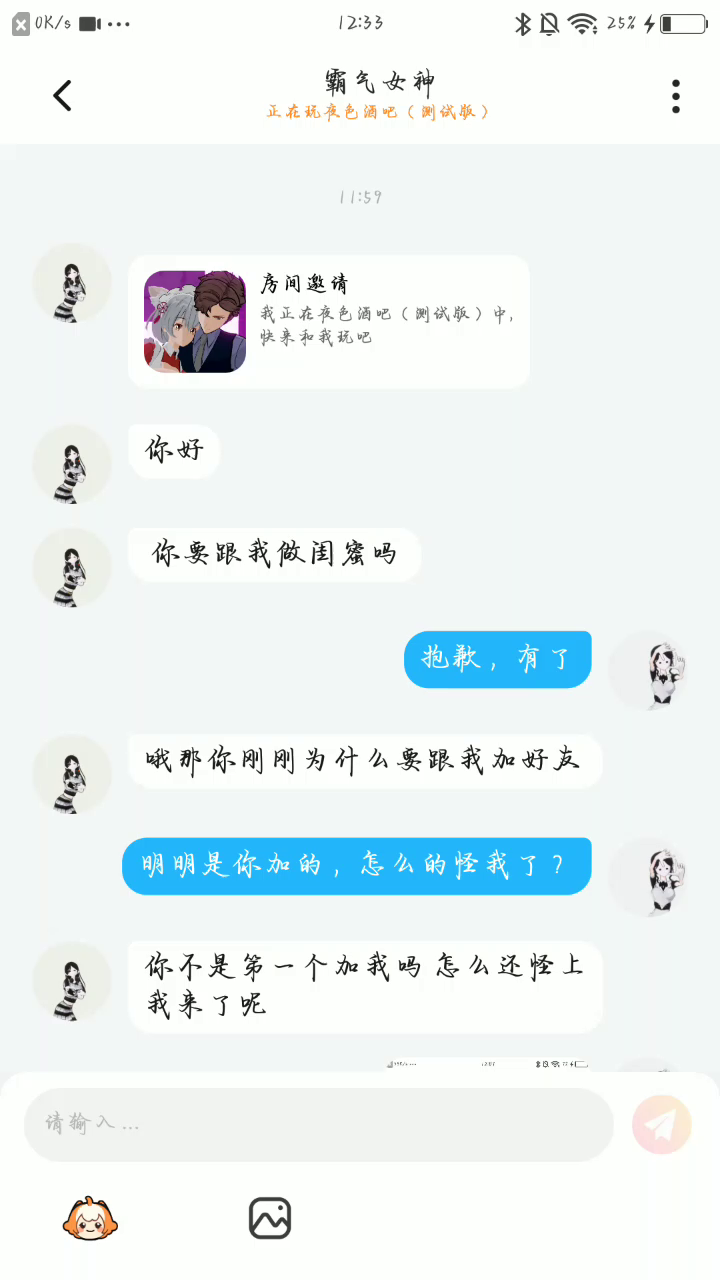This screenshot has height=1280, width=720.
Task: Focus the 请输入 message input field
Action: point(318,1124)
